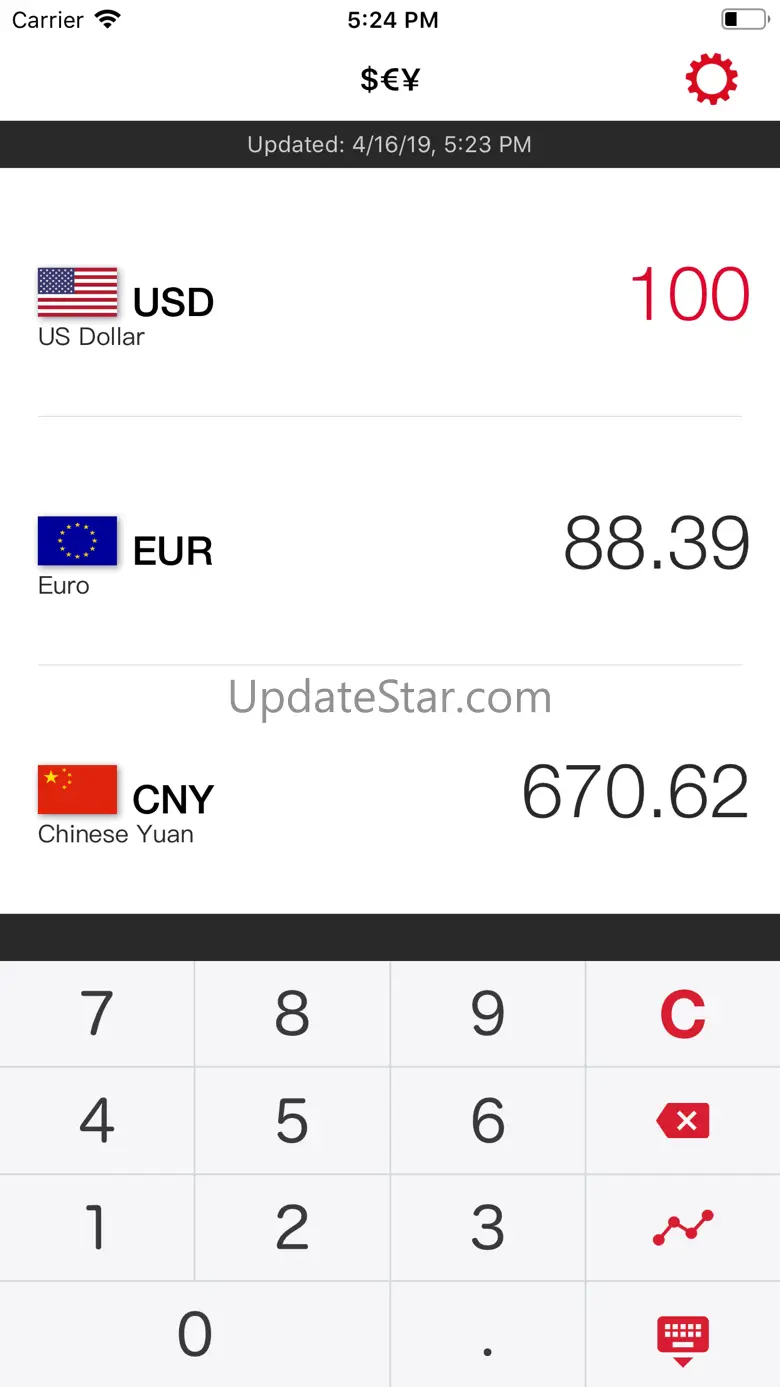Viewport: 780px width, 1387px height.
Task: Enter digit 7 on the keypad
Action: pos(97,1014)
